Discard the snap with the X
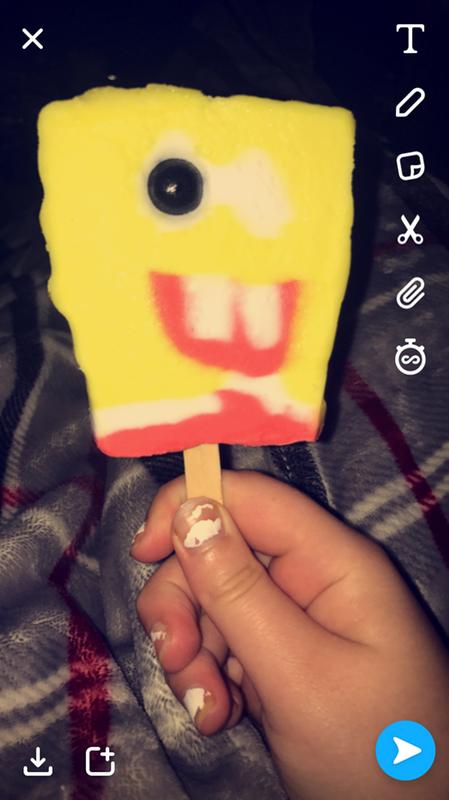The width and height of the screenshot is (449, 800). (33, 39)
